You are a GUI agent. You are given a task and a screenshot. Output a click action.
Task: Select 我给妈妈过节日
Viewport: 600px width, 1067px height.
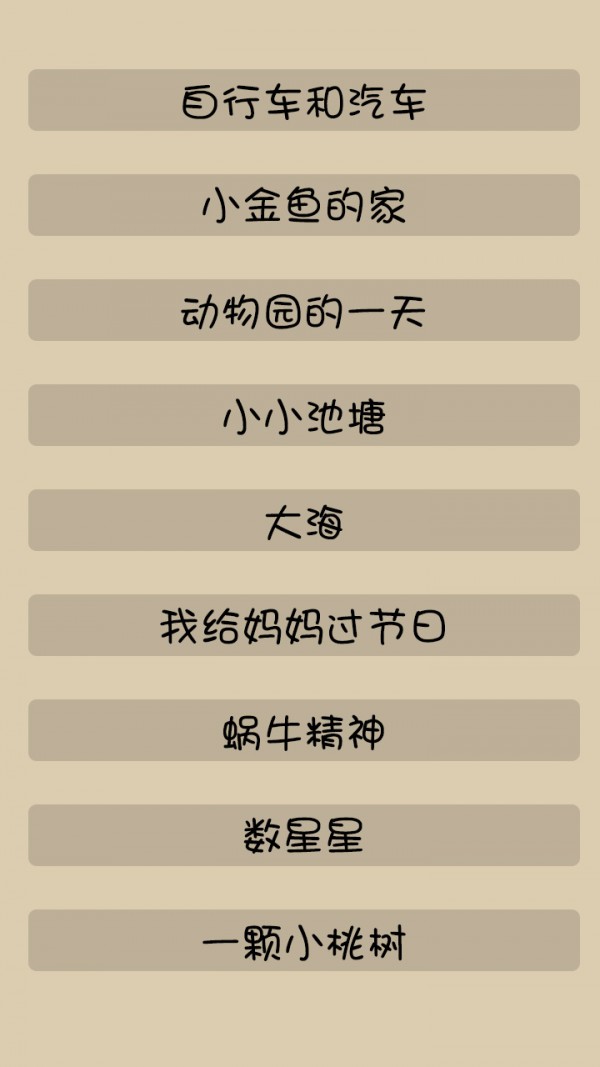coord(303,625)
